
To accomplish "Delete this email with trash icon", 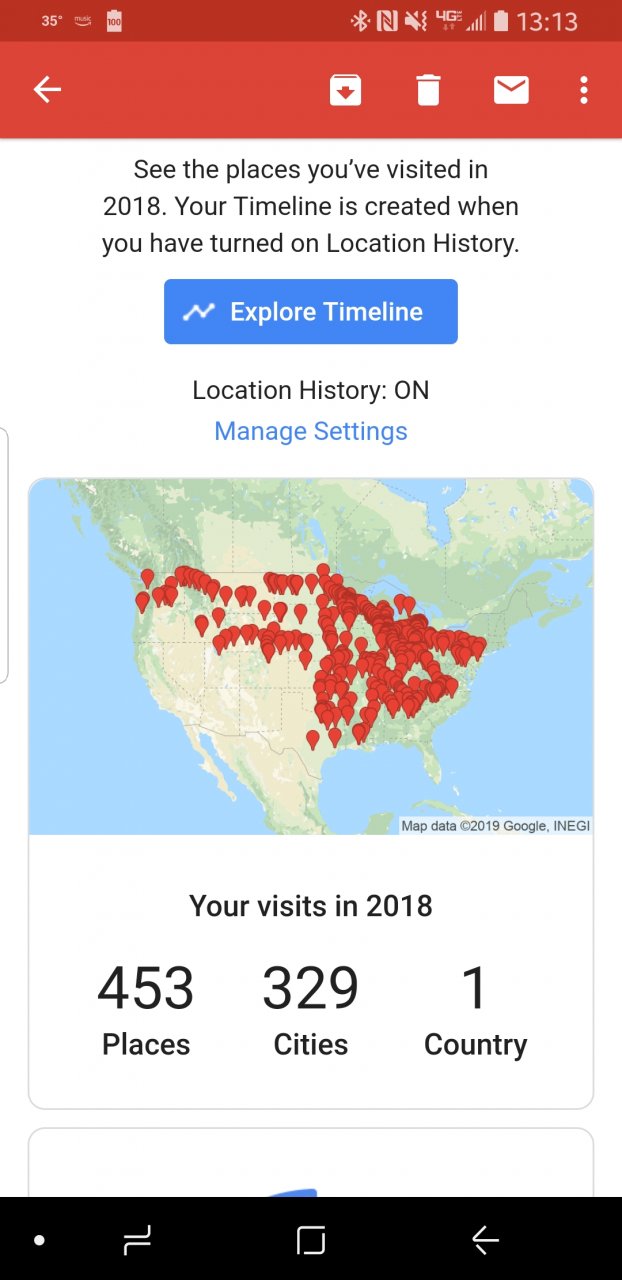I will click(x=428, y=90).
